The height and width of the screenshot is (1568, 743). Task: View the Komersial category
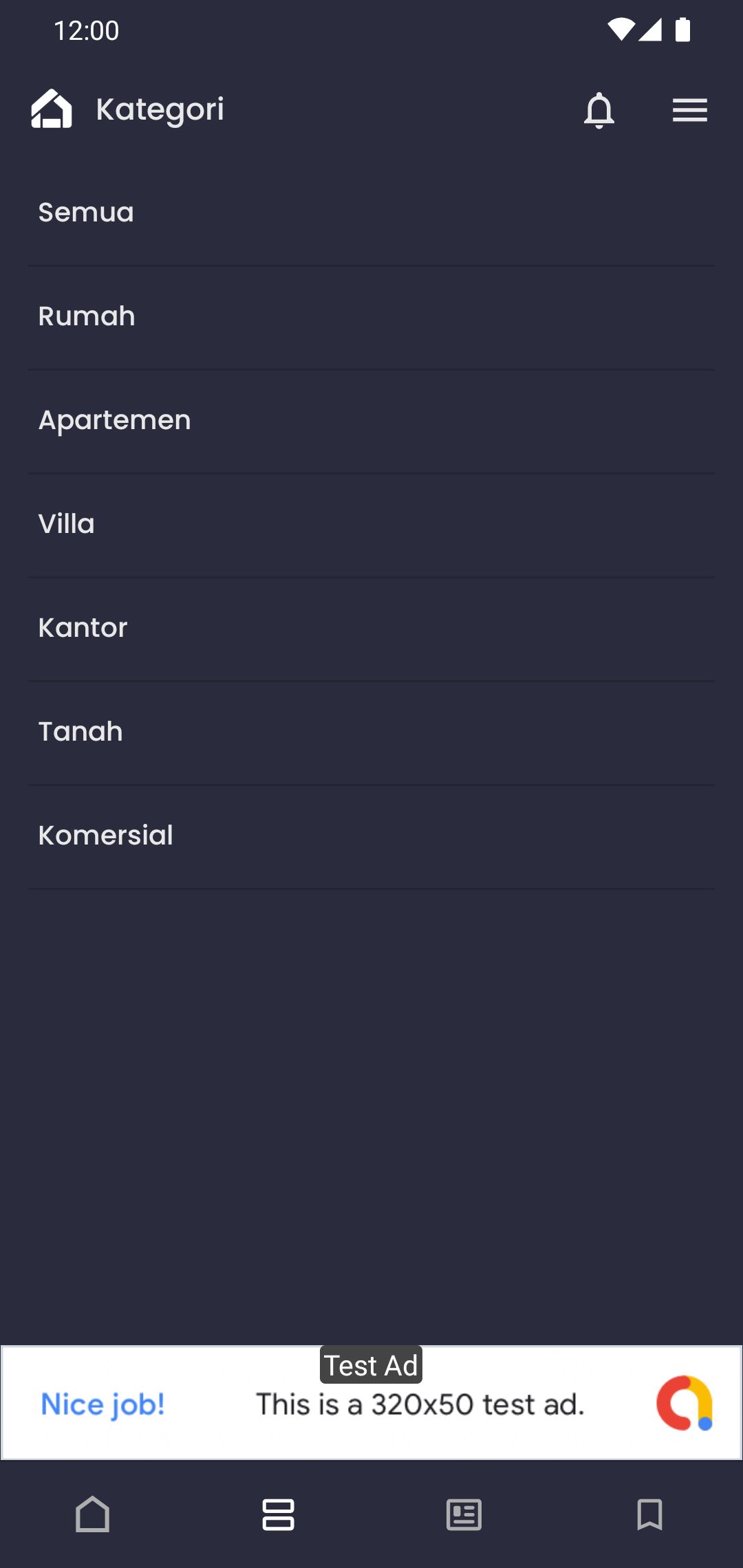point(371,836)
